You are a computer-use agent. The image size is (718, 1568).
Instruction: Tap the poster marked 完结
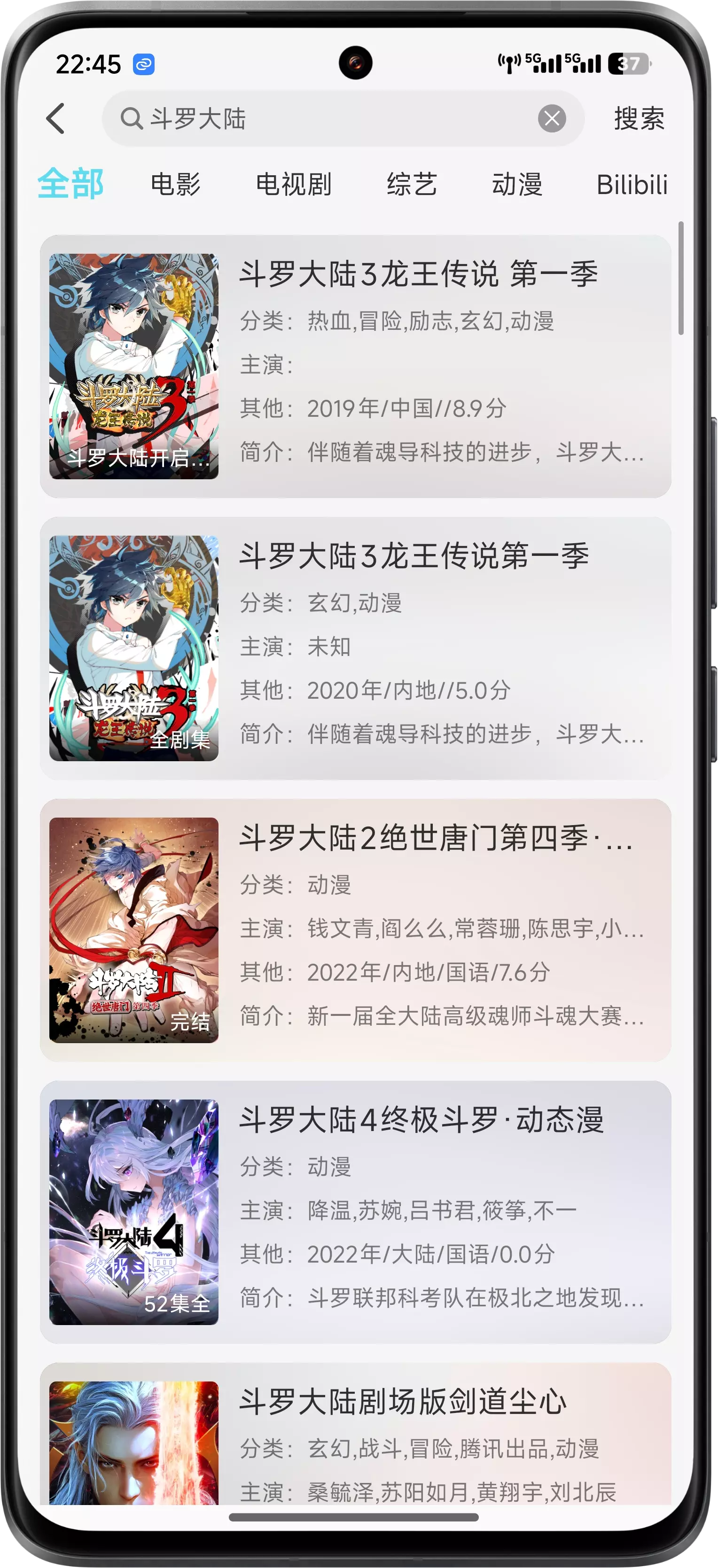133,925
